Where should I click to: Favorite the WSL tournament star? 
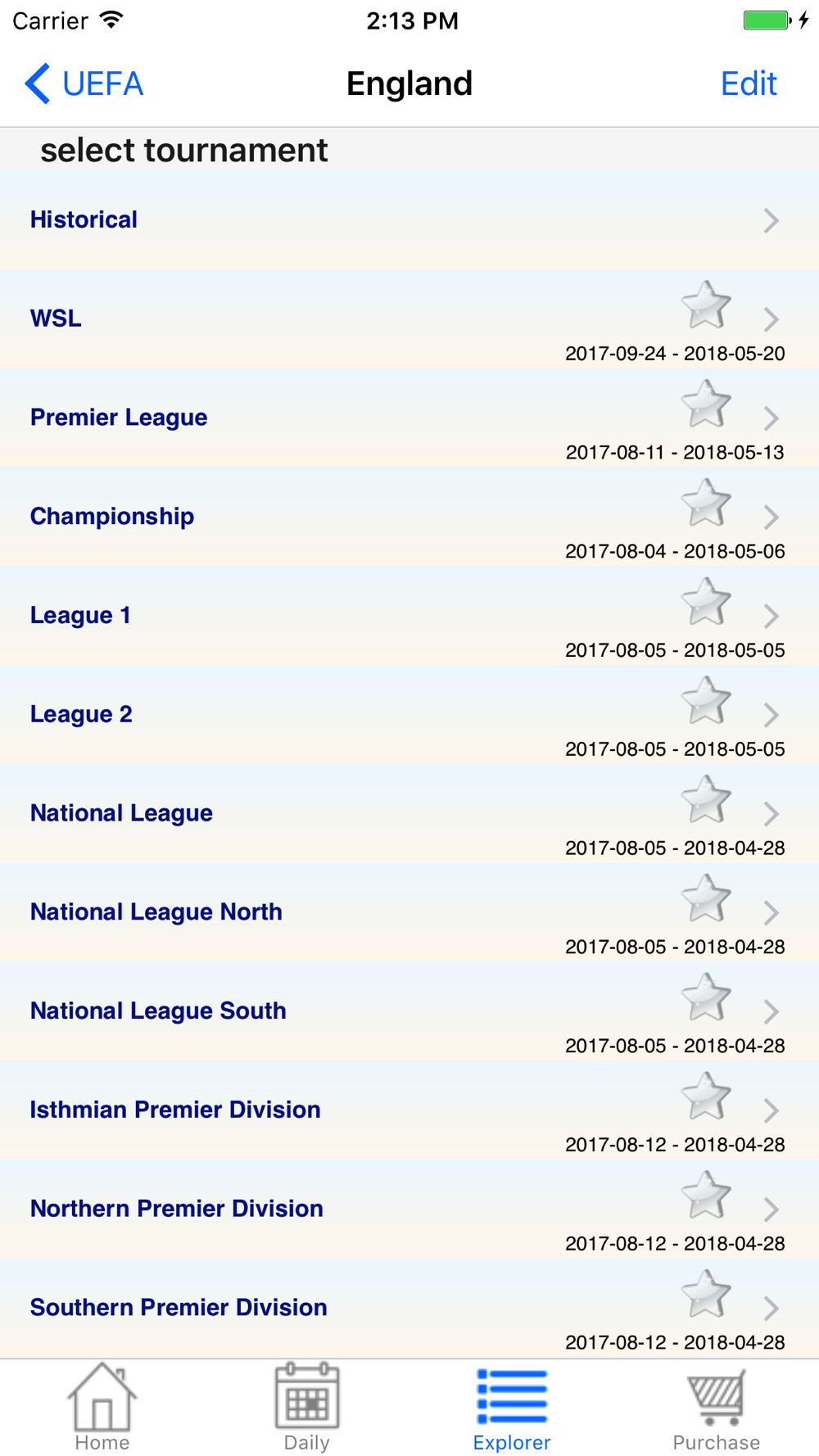pyautogui.click(x=706, y=305)
